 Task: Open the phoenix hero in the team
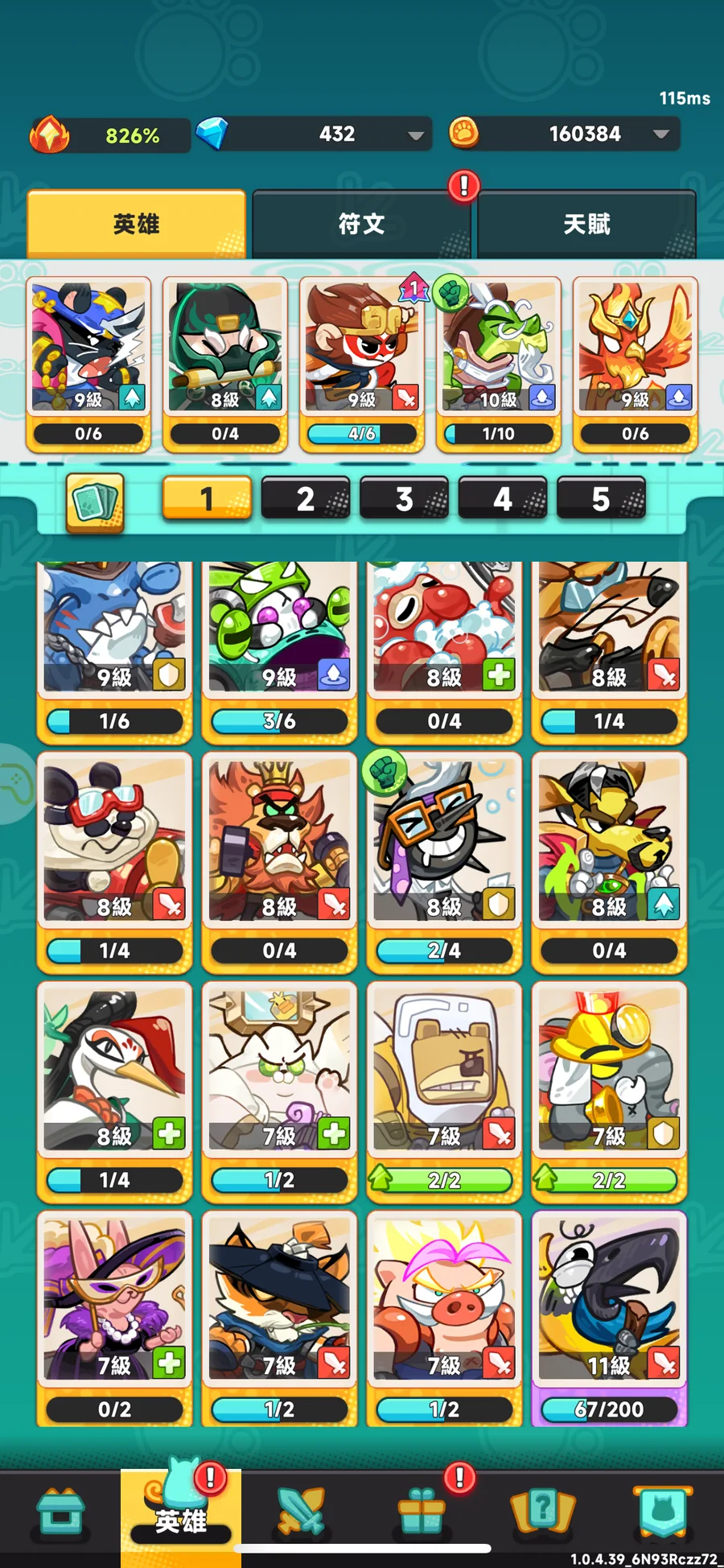click(635, 346)
